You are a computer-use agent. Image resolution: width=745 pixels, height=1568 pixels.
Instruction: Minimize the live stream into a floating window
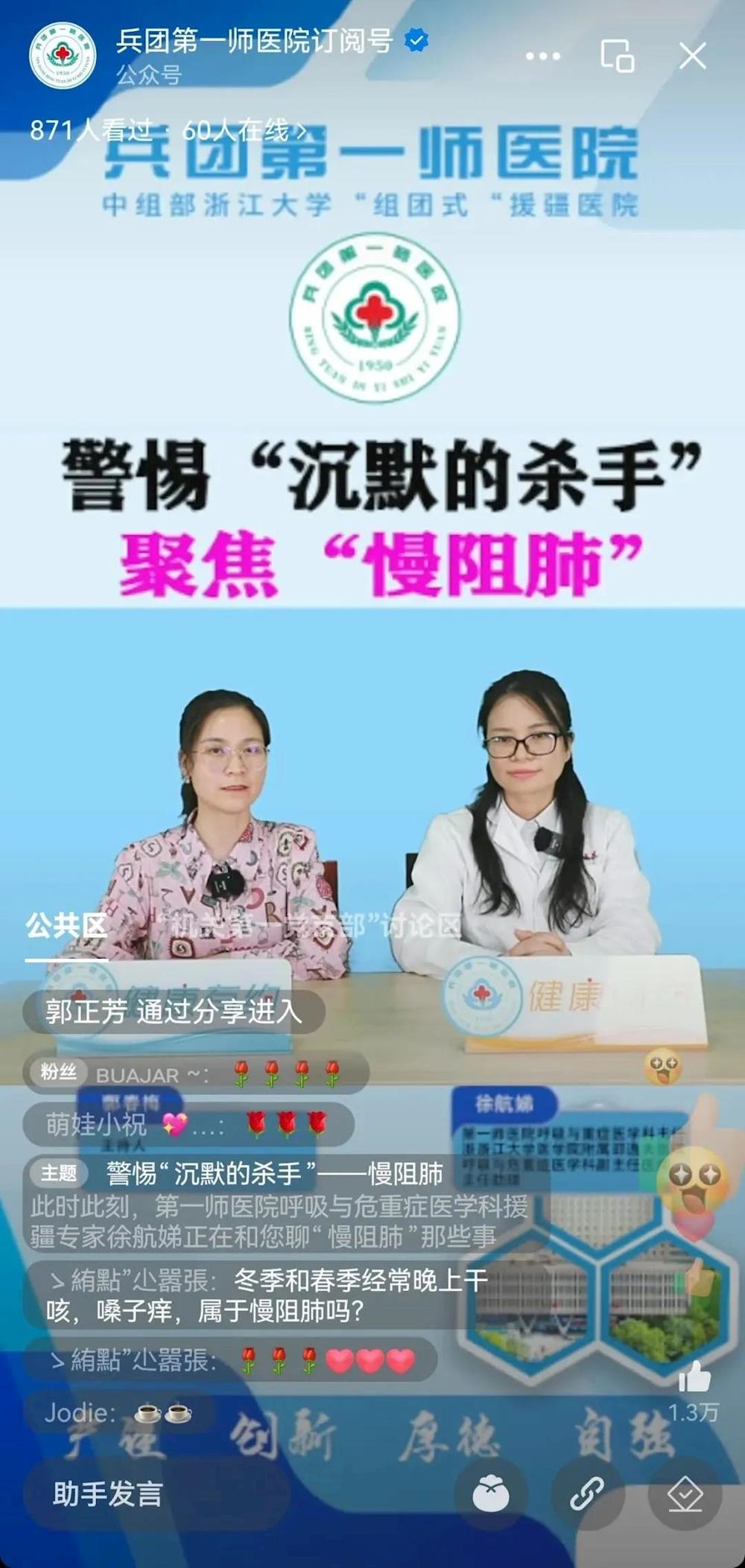[x=617, y=56]
